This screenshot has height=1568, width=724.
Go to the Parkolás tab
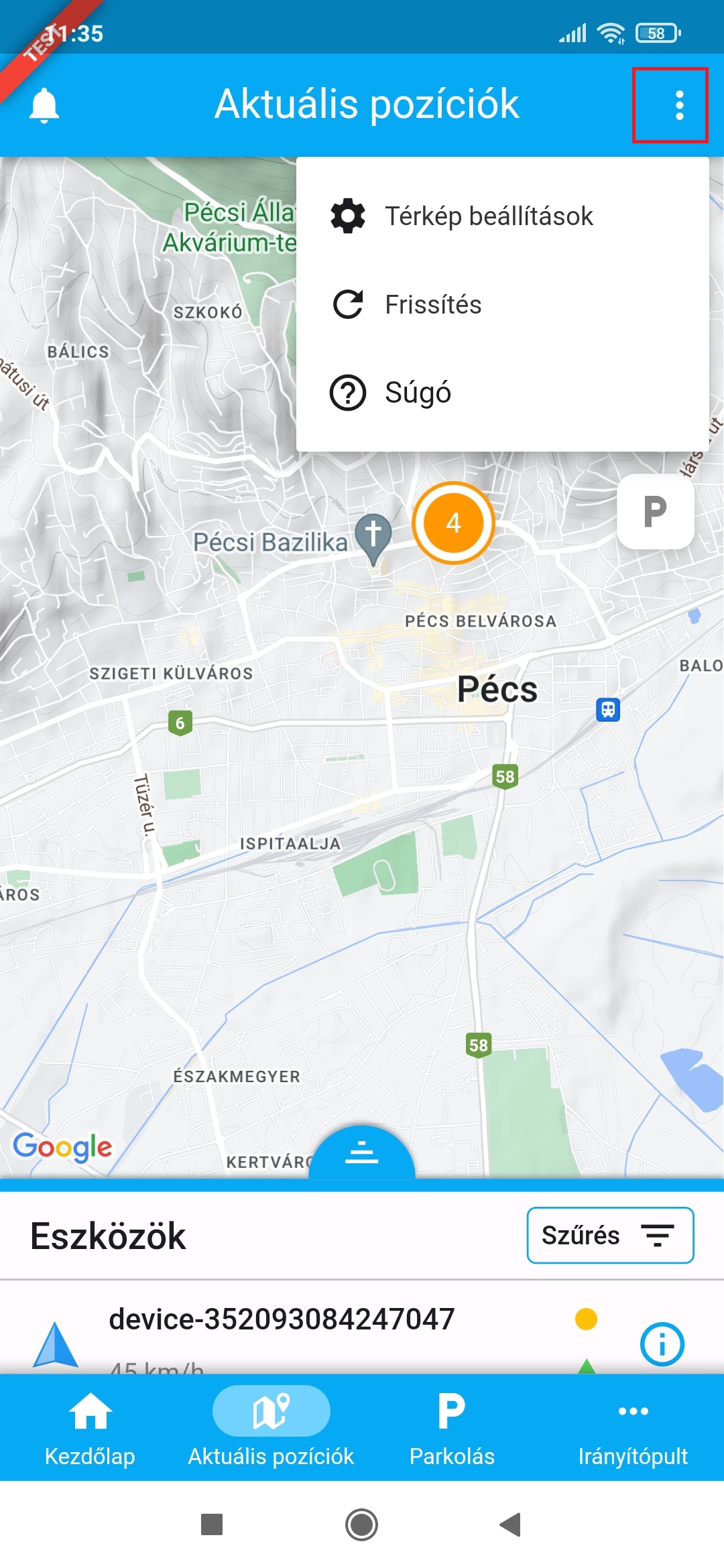coord(452,1427)
